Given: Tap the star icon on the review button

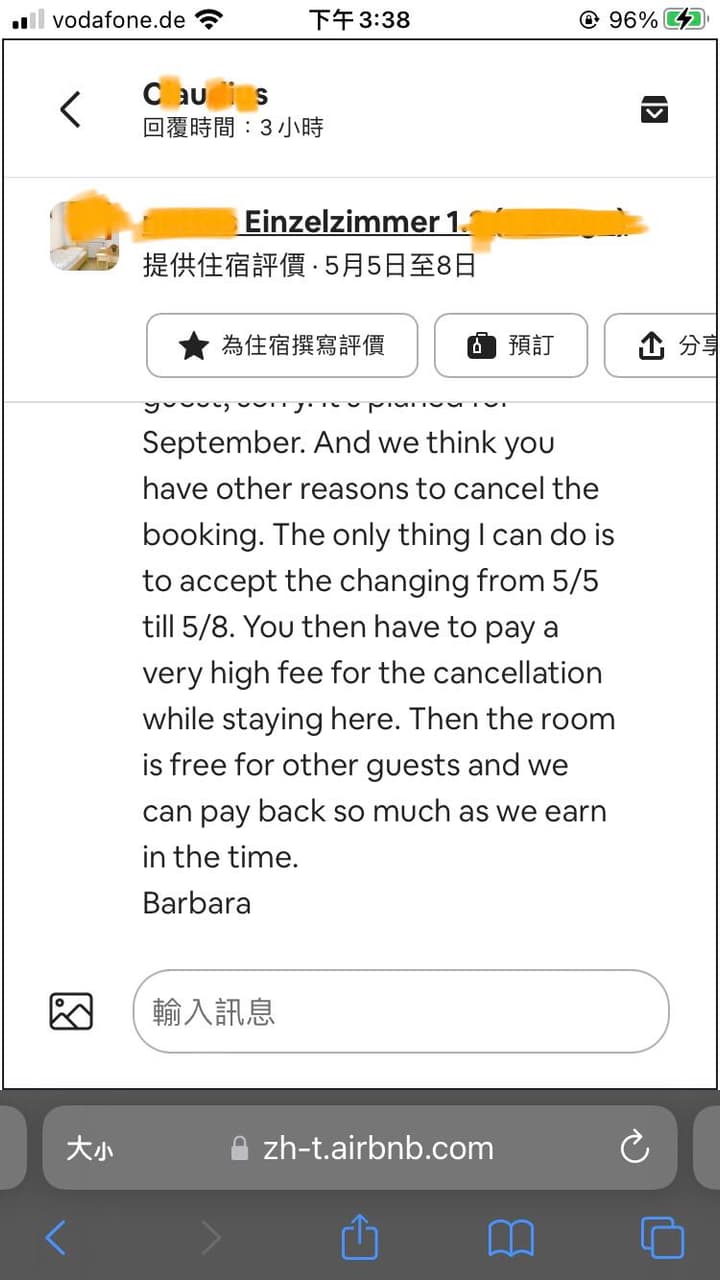Looking at the screenshot, I should pyautogui.click(x=194, y=345).
